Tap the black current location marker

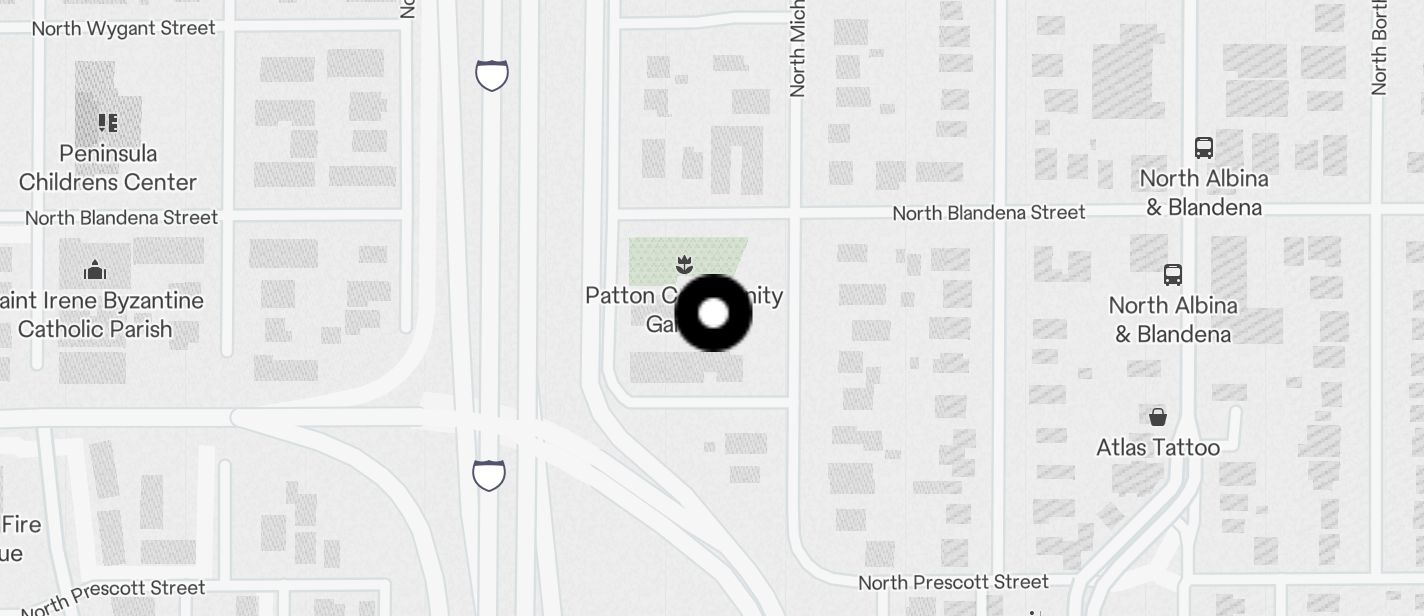click(x=713, y=313)
